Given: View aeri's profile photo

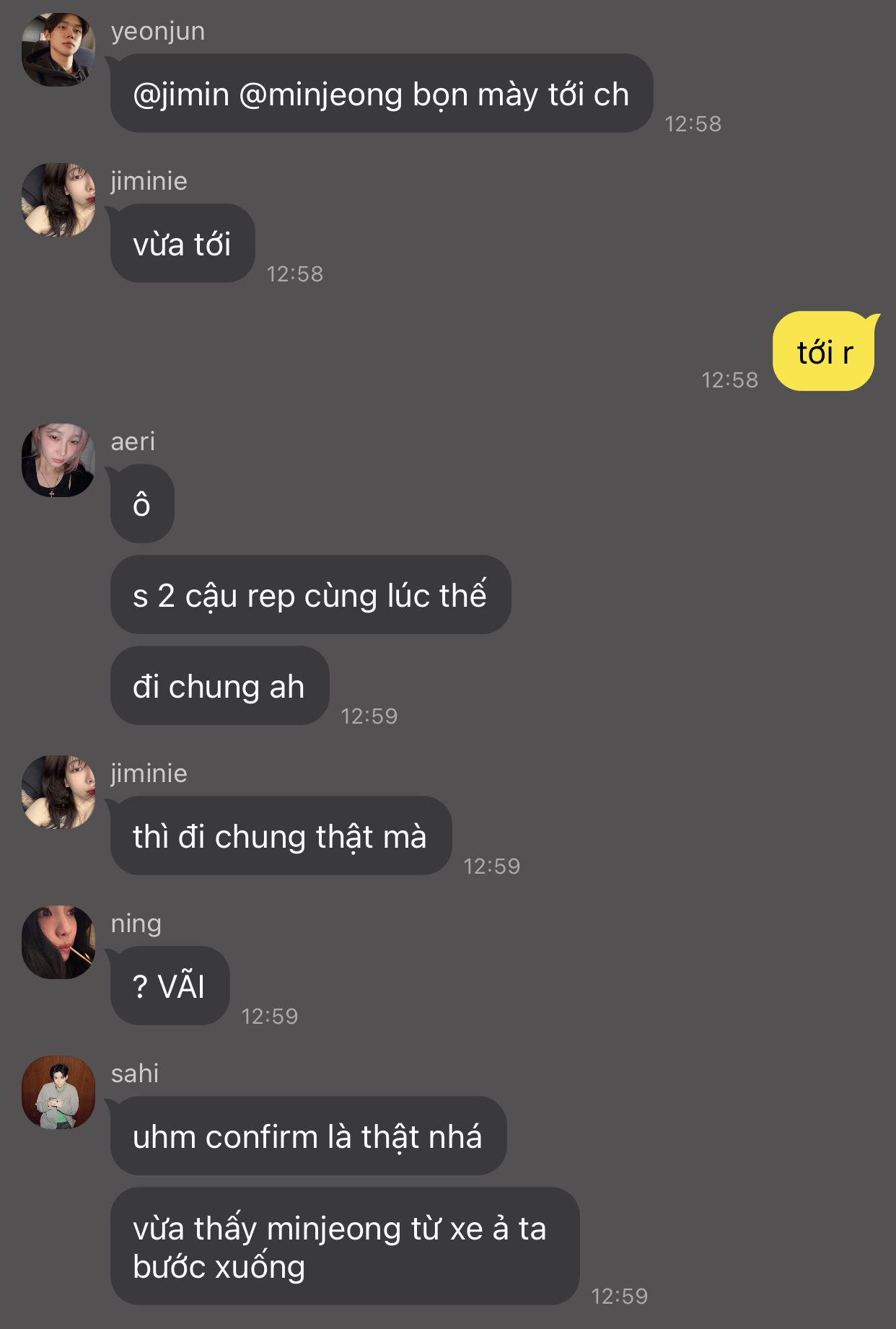Looking at the screenshot, I should pyautogui.click(x=58, y=460).
